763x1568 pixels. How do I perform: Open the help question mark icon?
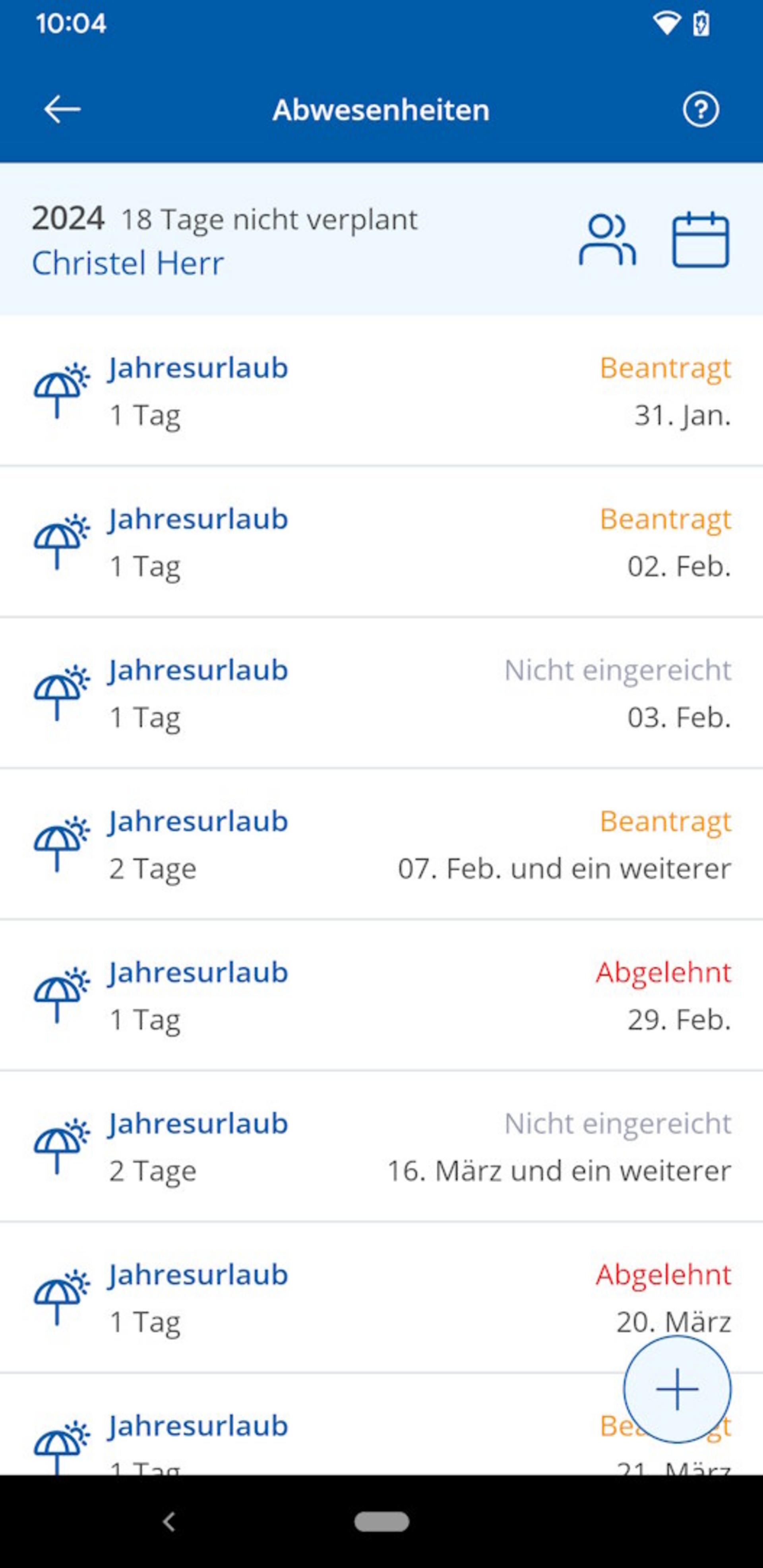click(x=700, y=110)
